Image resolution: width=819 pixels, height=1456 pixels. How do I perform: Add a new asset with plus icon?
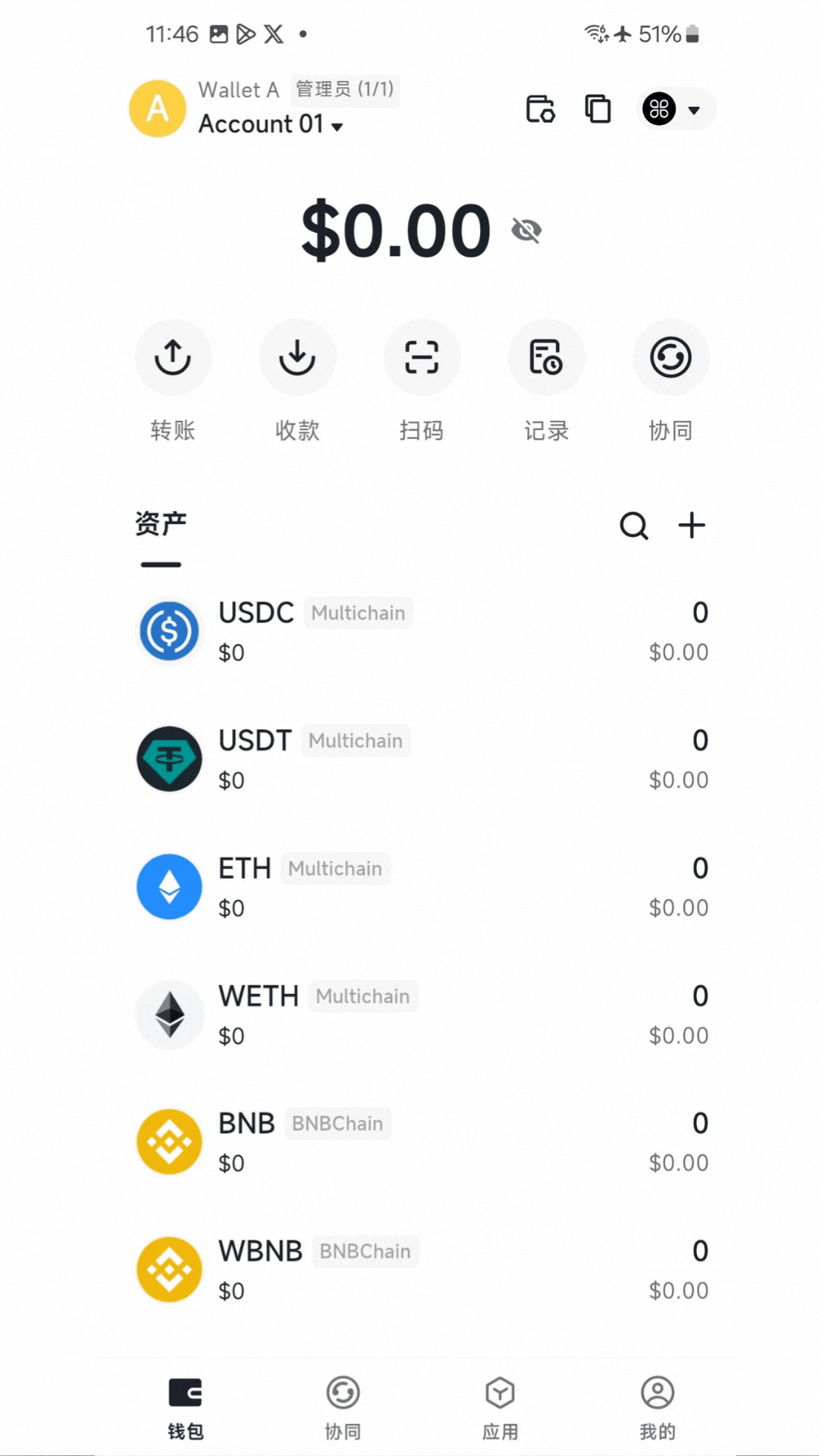pos(692,526)
